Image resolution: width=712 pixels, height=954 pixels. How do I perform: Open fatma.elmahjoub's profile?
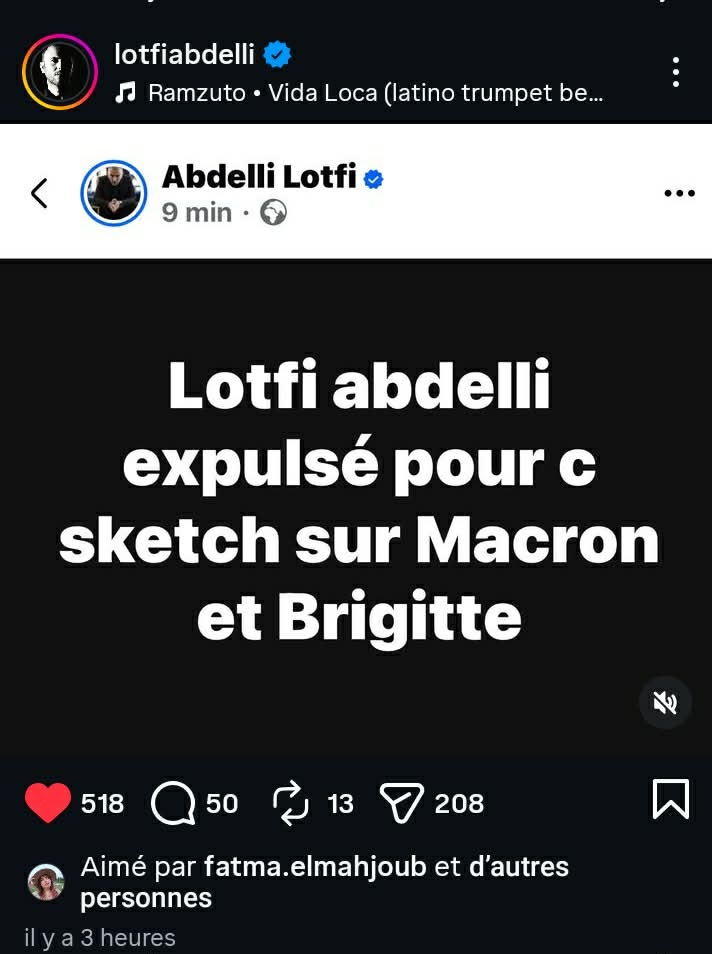pyautogui.click(x=316, y=866)
